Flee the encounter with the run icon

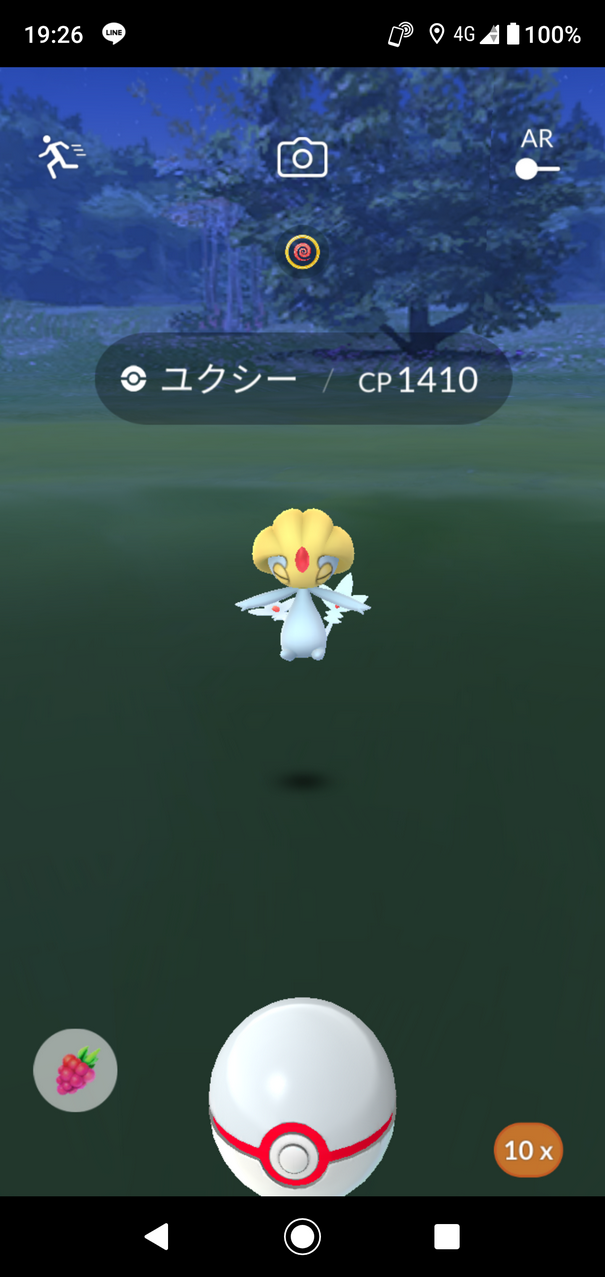[59, 158]
